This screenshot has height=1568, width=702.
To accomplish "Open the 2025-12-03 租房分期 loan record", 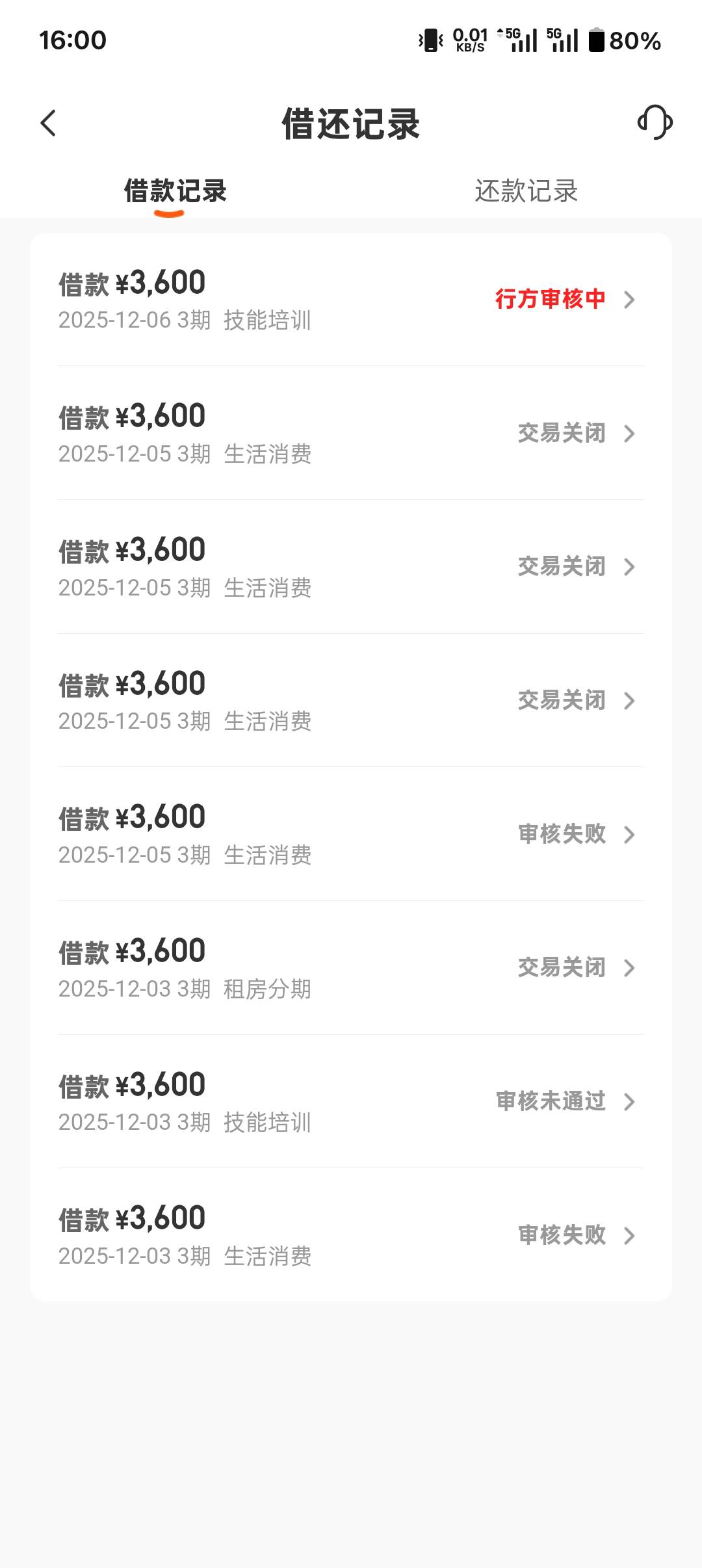I will 351,968.
